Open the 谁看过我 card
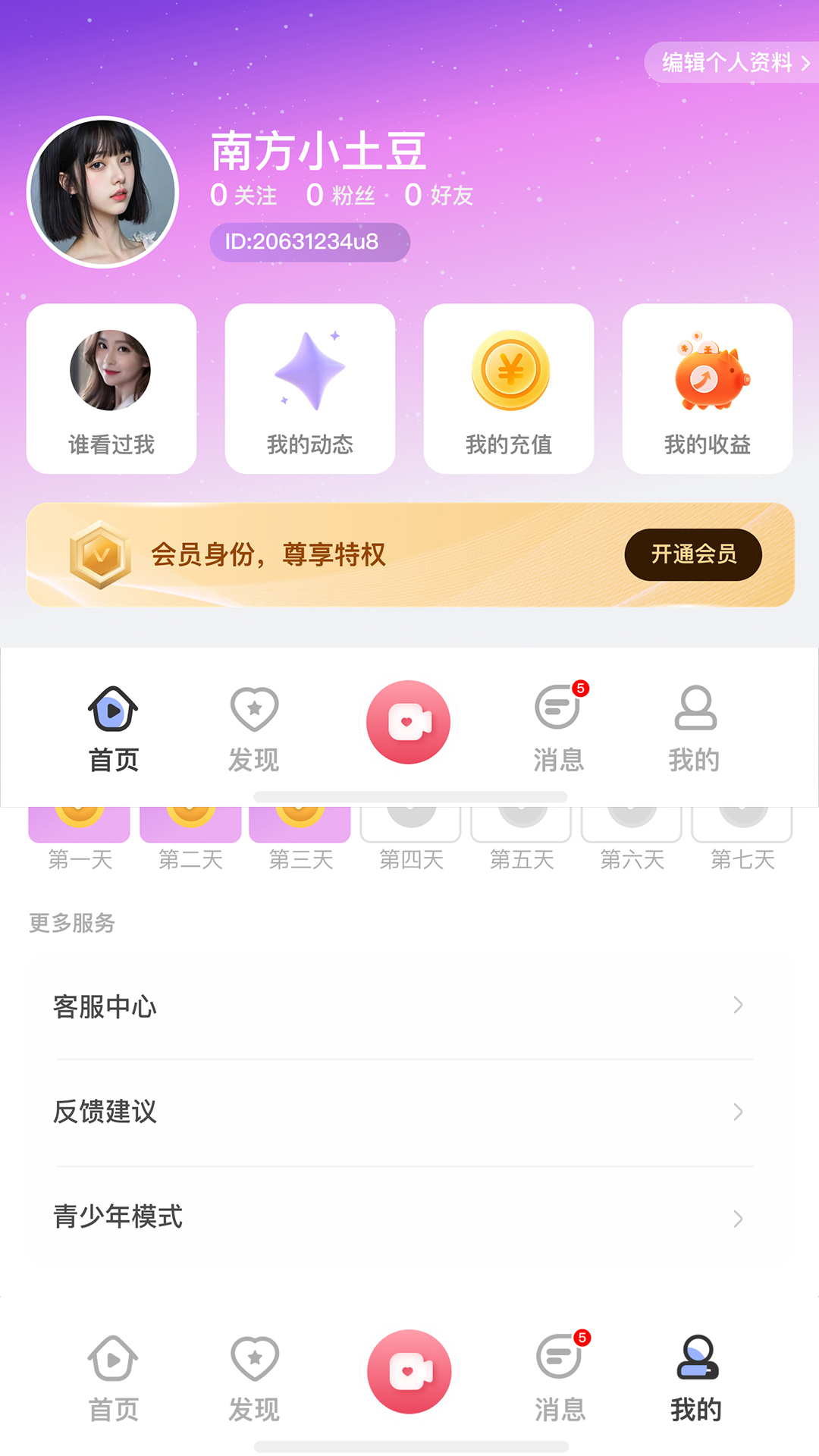Screen dimensions: 819x1456 (x=111, y=389)
